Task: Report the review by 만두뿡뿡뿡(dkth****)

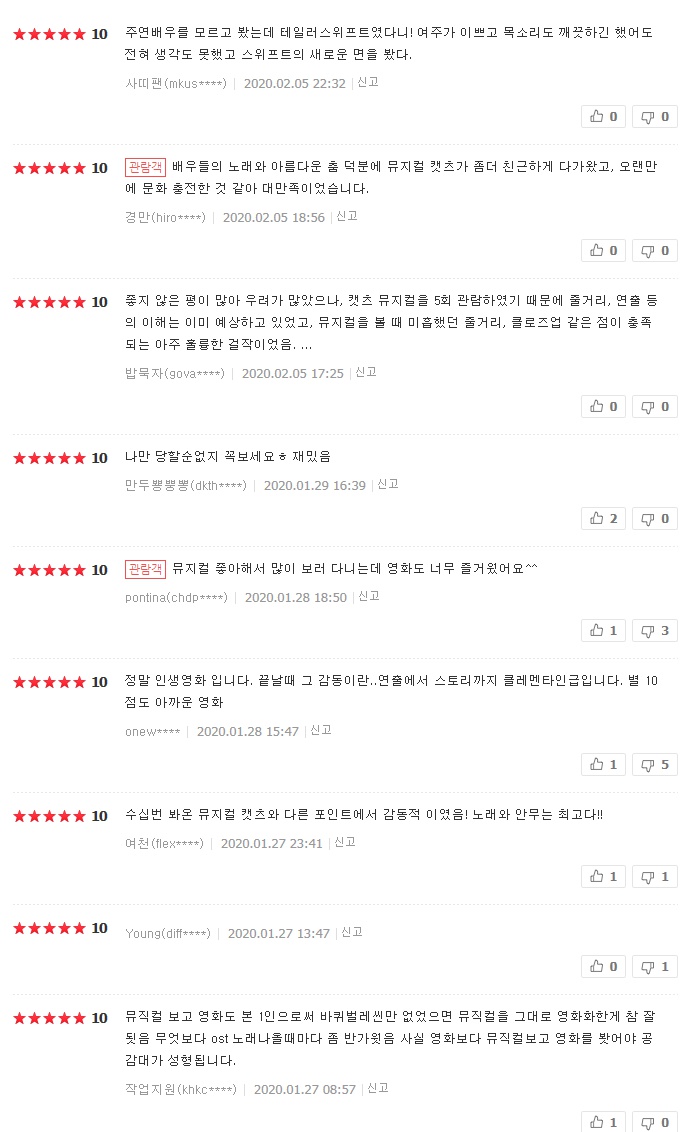Action: pos(388,484)
